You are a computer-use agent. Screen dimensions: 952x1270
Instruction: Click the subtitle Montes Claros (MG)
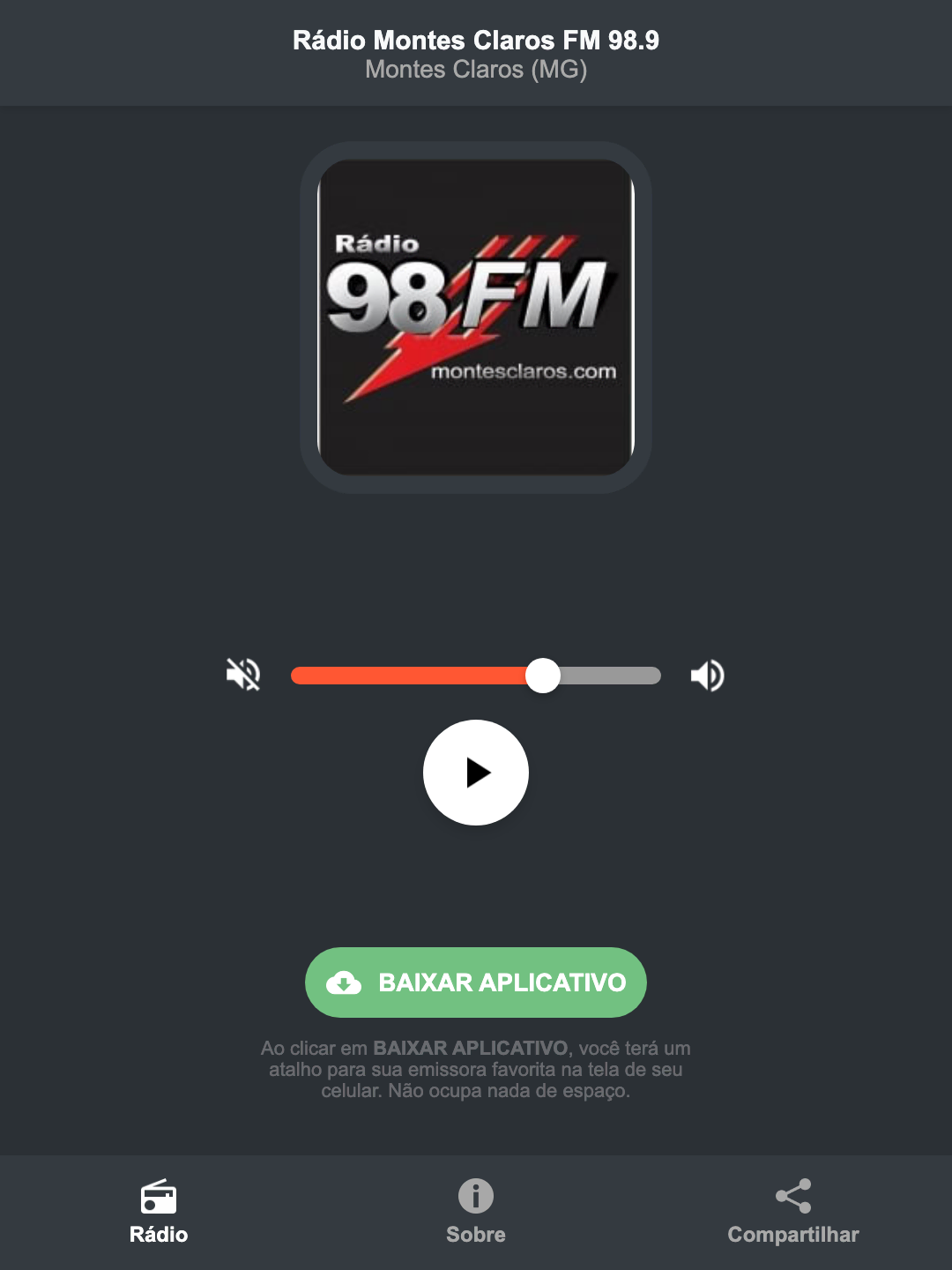tap(475, 70)
